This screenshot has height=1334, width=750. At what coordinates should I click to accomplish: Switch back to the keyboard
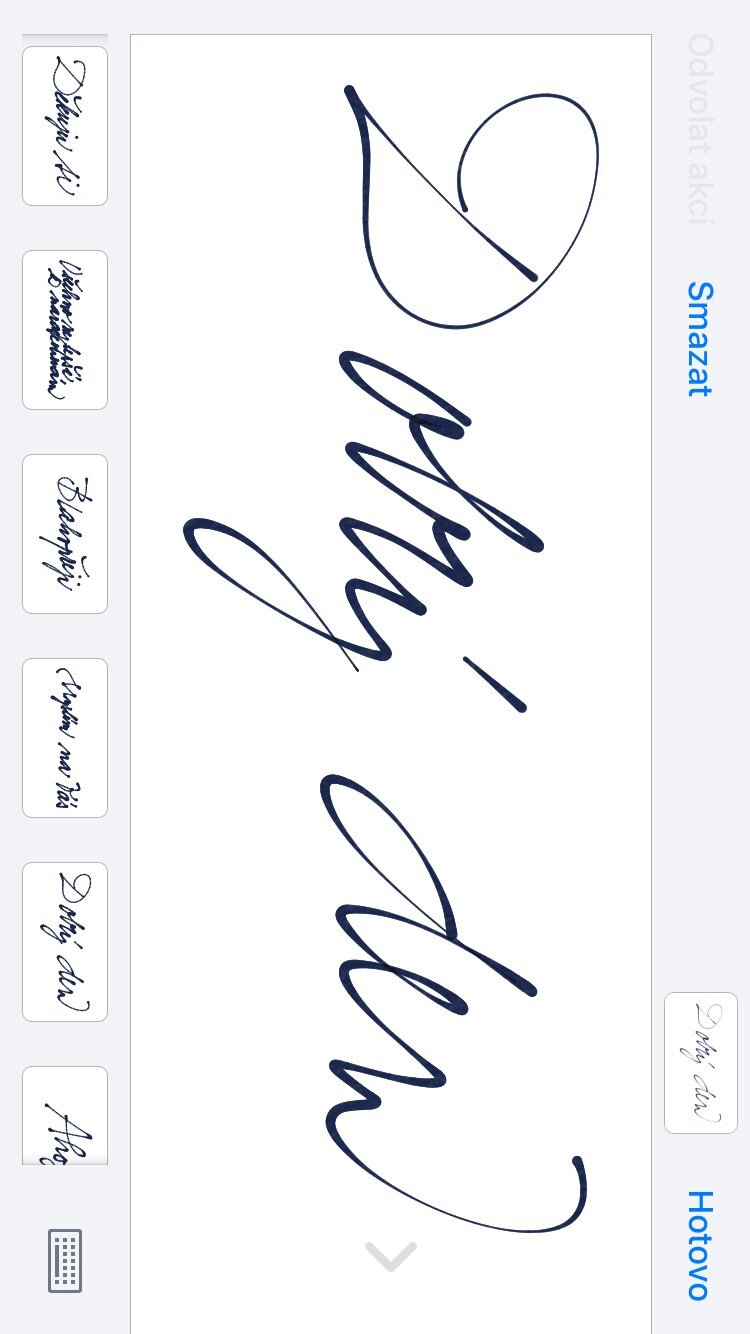pyautogui.click(x=65, y=1260)
